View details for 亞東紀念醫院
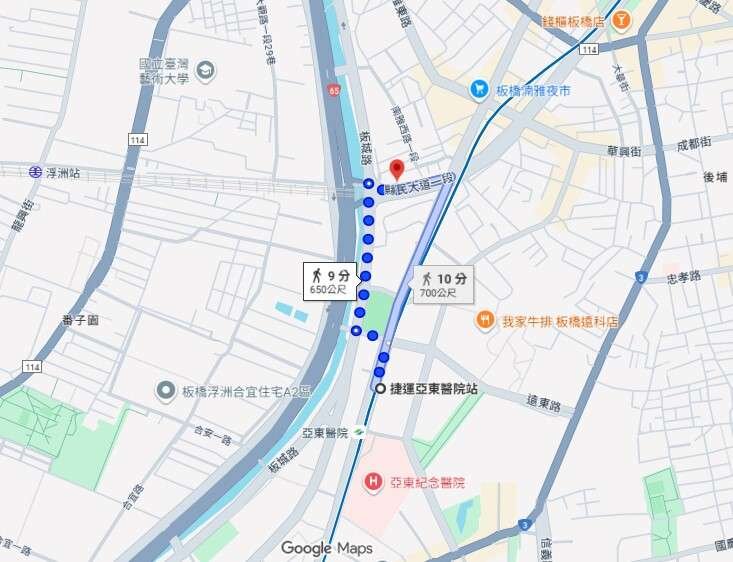 (x=373, y=483)
